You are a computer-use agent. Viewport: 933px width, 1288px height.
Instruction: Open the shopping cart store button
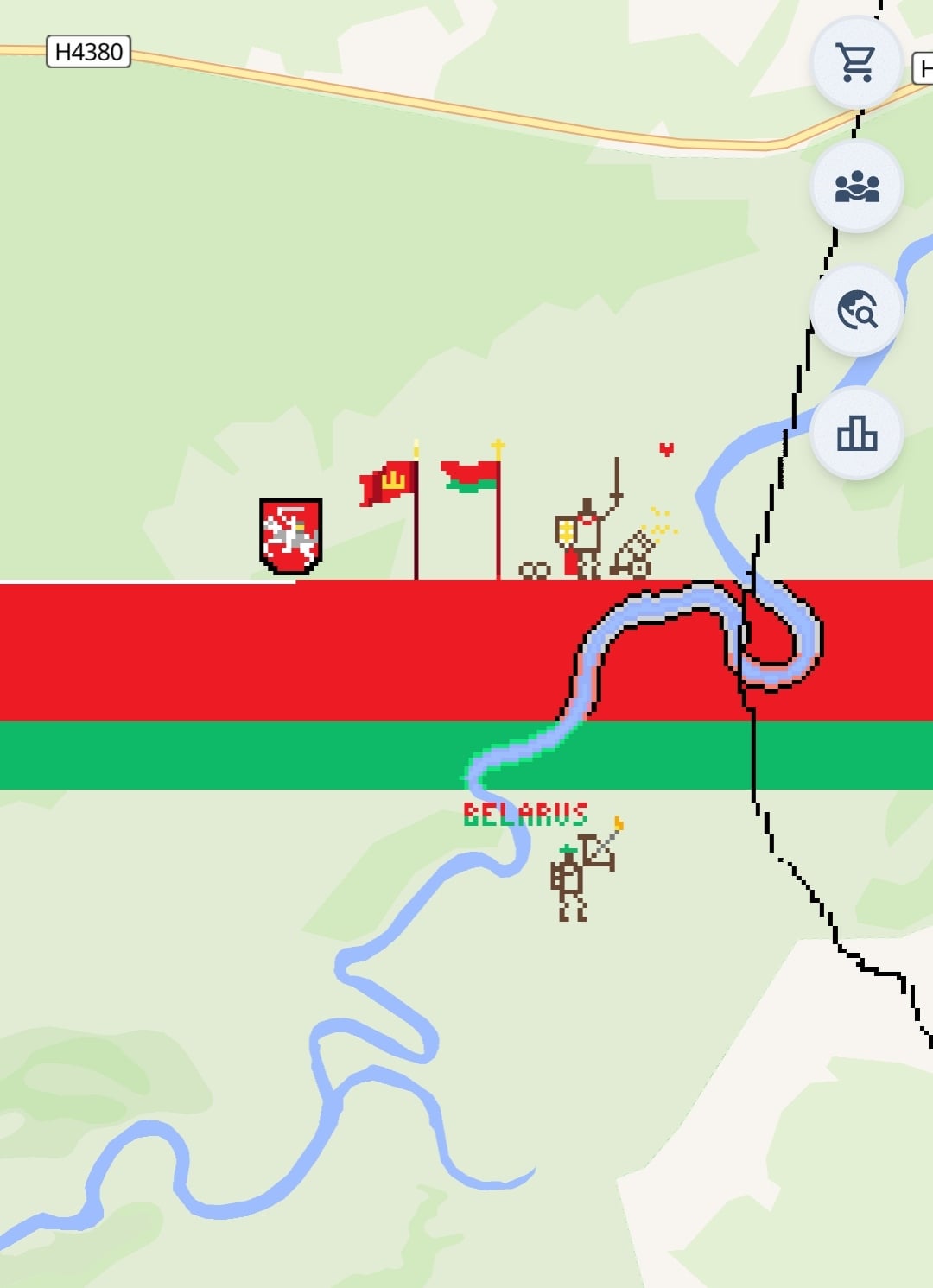856,63
